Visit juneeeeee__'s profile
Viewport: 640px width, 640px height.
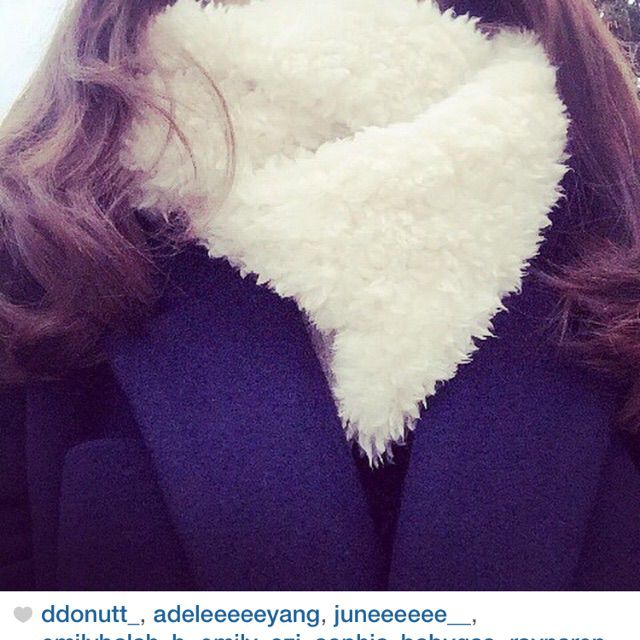click(403, 613)
